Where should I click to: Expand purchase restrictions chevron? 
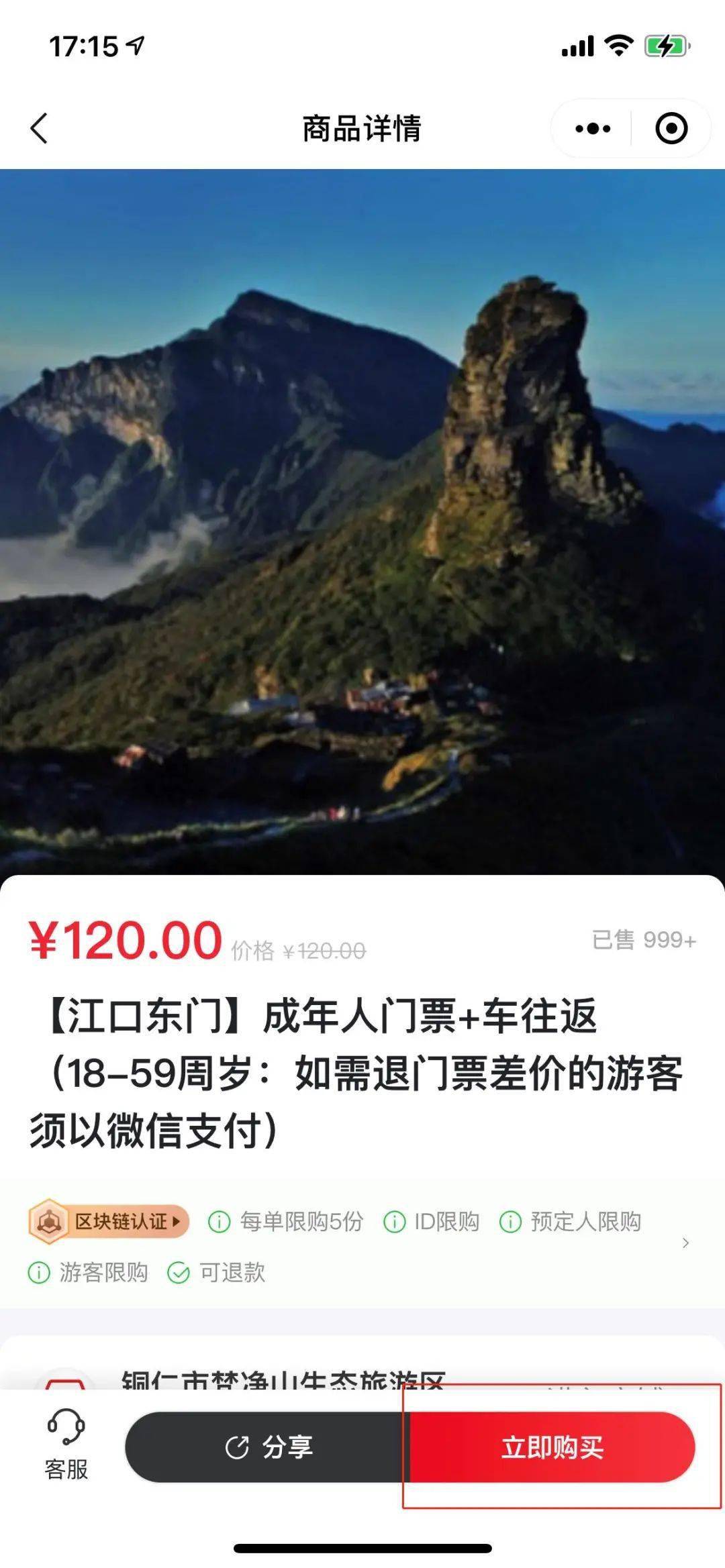(x=685, y=1243)
